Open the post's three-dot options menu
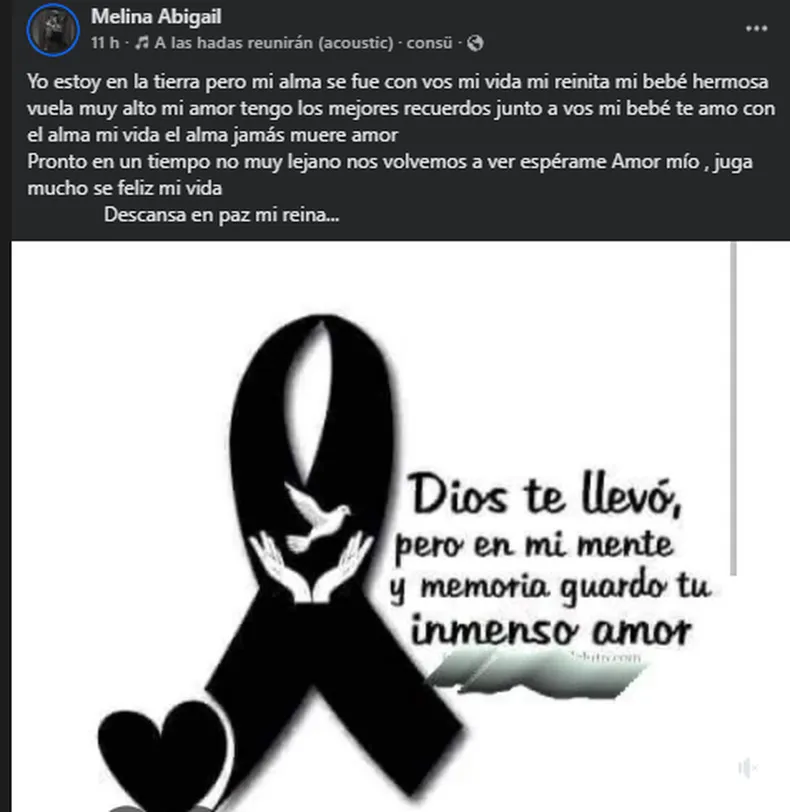 click(757, 30)
